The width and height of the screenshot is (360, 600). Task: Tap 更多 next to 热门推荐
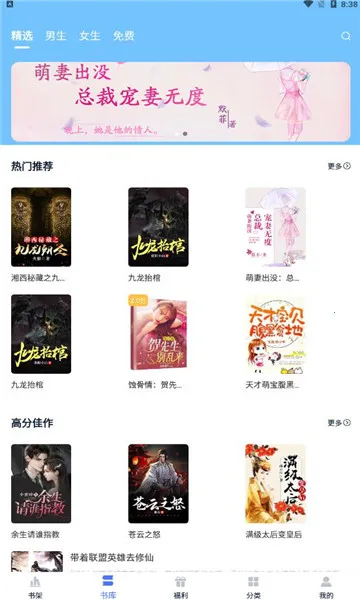pos(339,166)
